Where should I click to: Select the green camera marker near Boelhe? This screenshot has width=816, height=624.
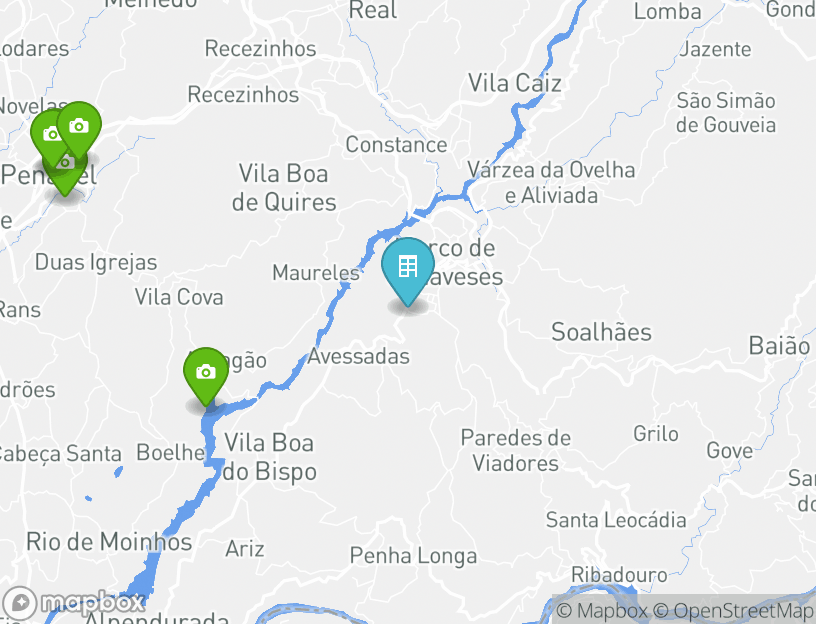tap(206, 373)
